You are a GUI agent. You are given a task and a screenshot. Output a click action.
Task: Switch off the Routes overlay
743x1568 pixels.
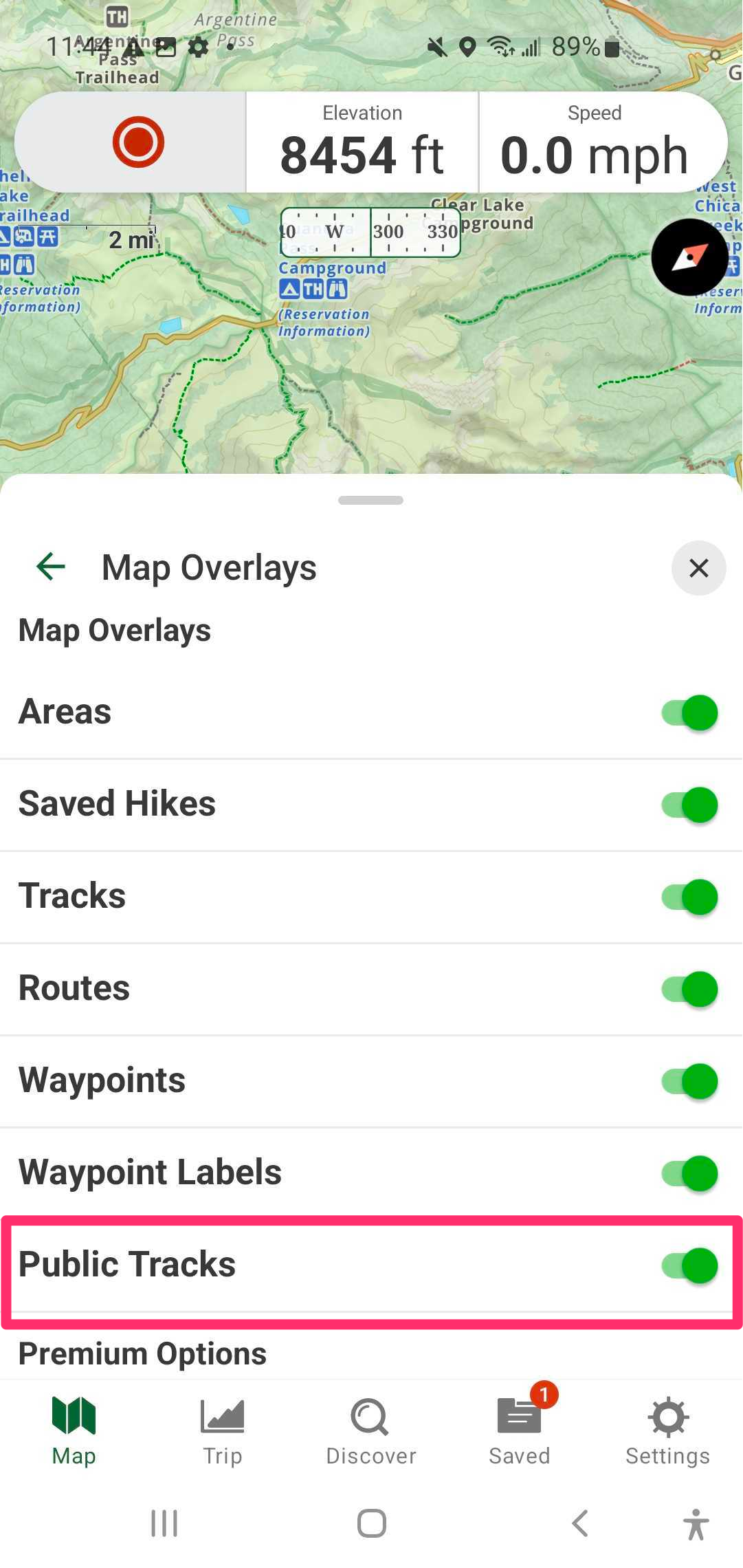click(x=689, y=989)
